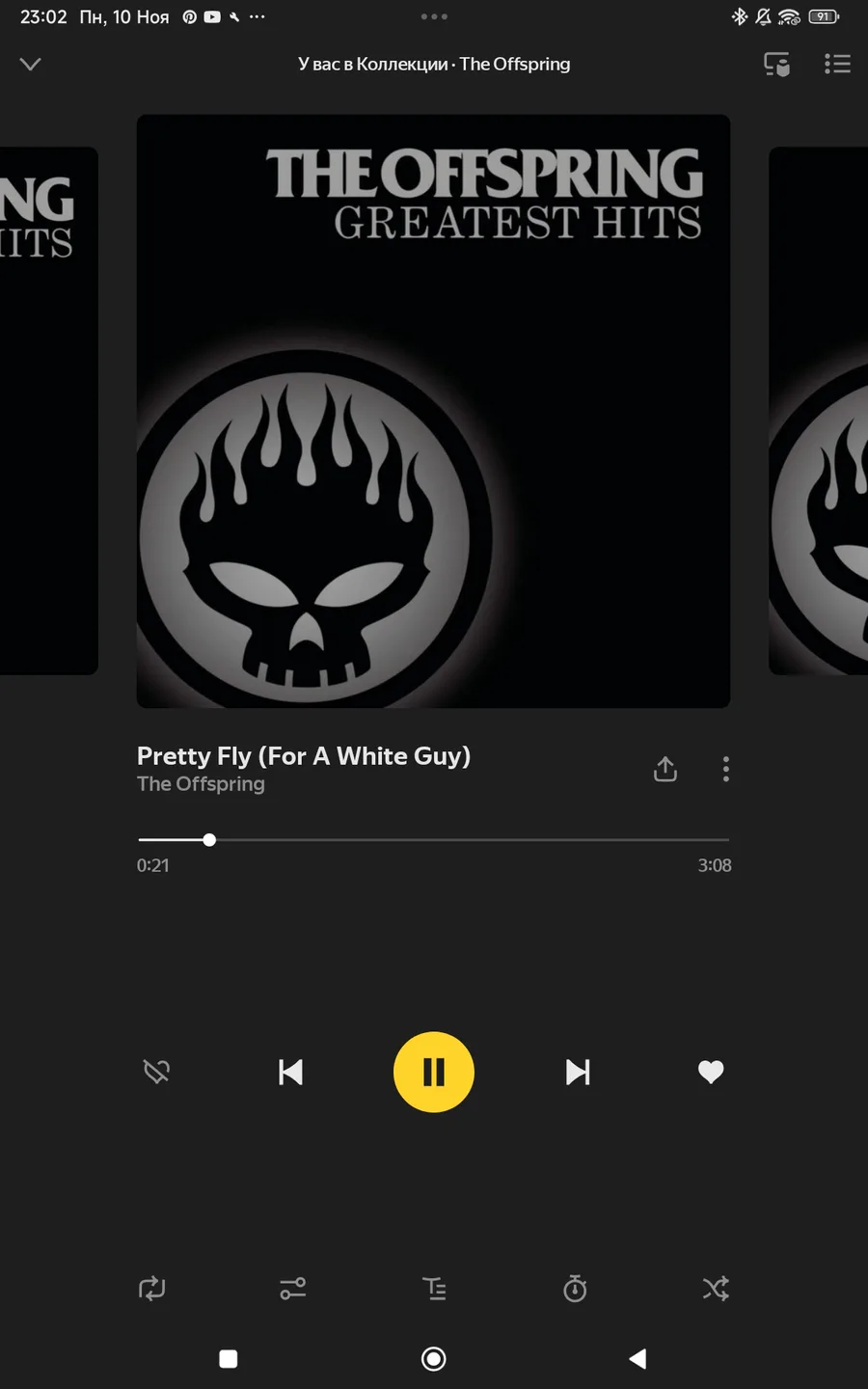Open the track overflow menu
Image resolution: width=868 pixels, height=1389 pixels.
coord(726,769)
